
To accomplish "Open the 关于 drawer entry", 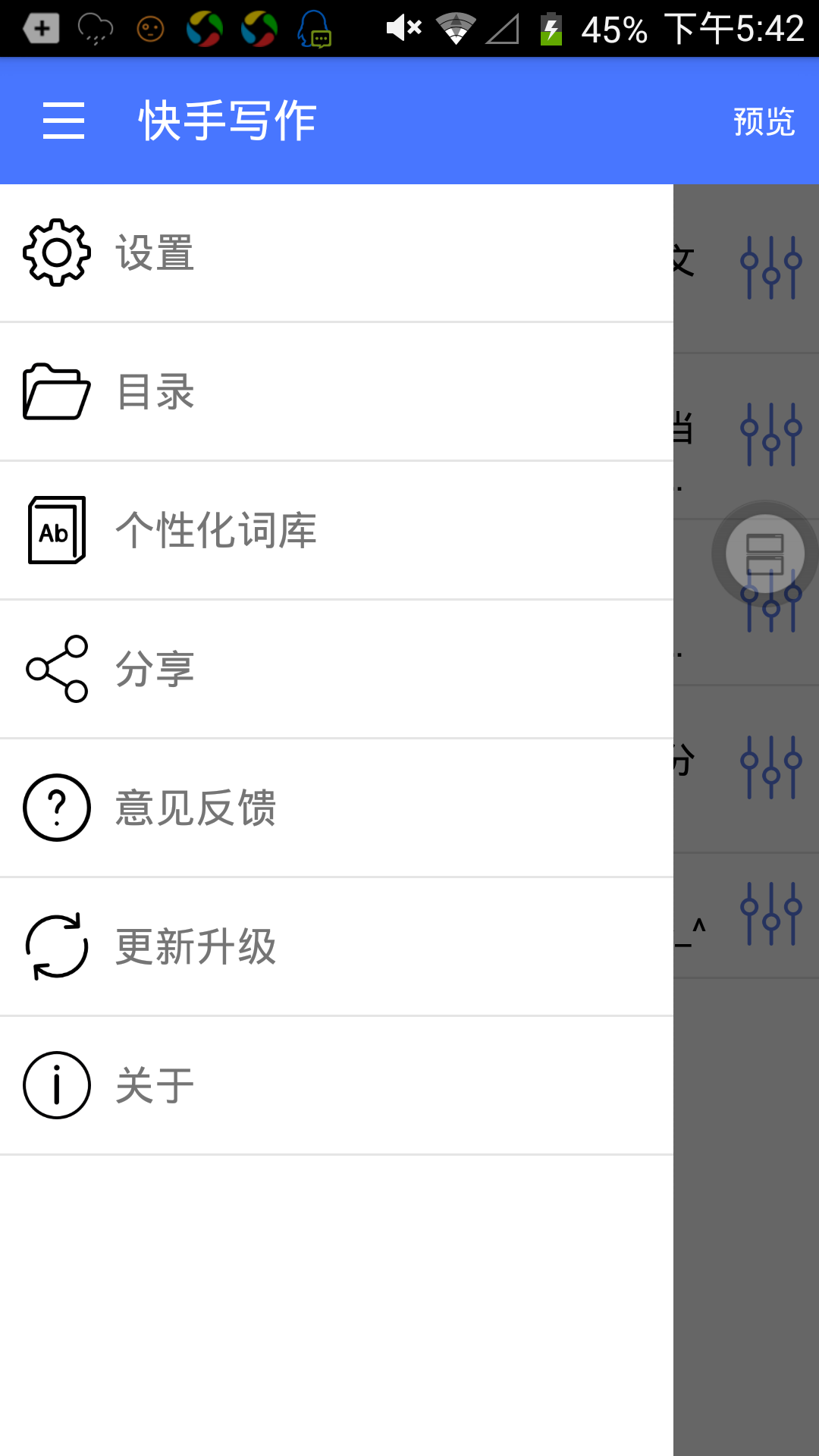I will click(x=154, y=1084).
